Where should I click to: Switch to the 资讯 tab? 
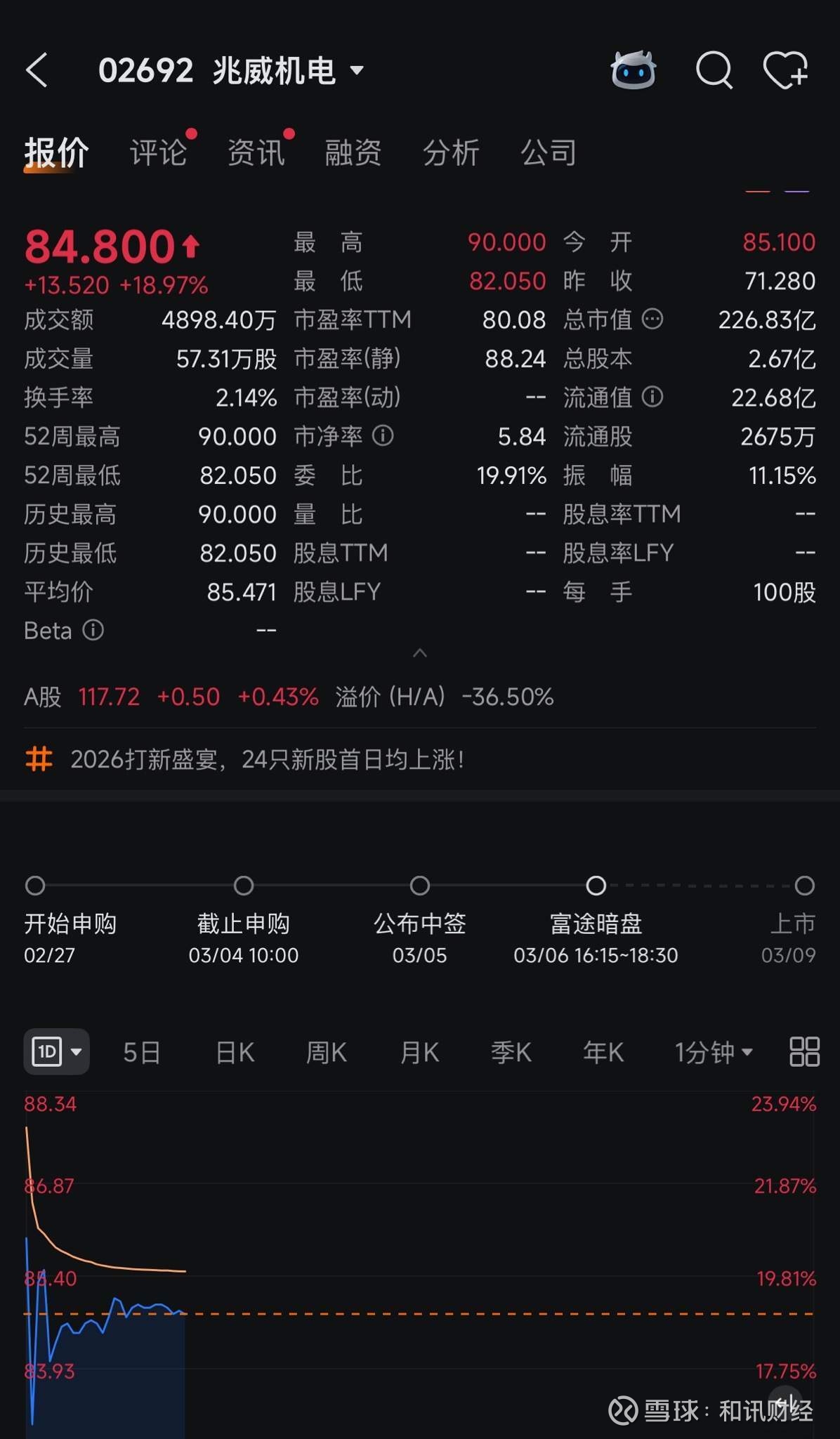click(256, 152)
